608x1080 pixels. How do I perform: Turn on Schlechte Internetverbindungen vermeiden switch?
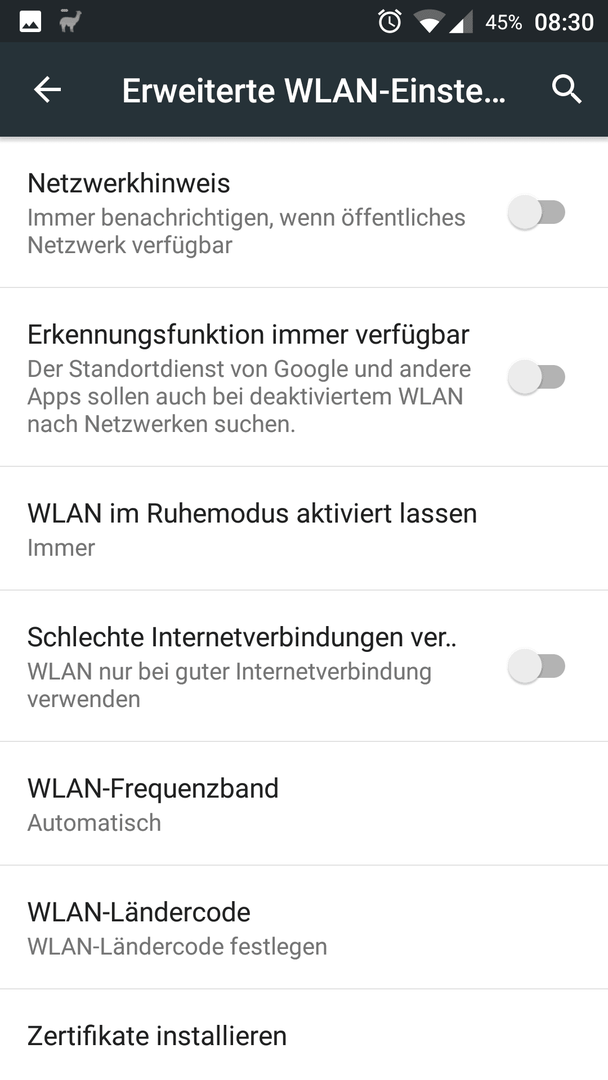click(x=536, y=666)
